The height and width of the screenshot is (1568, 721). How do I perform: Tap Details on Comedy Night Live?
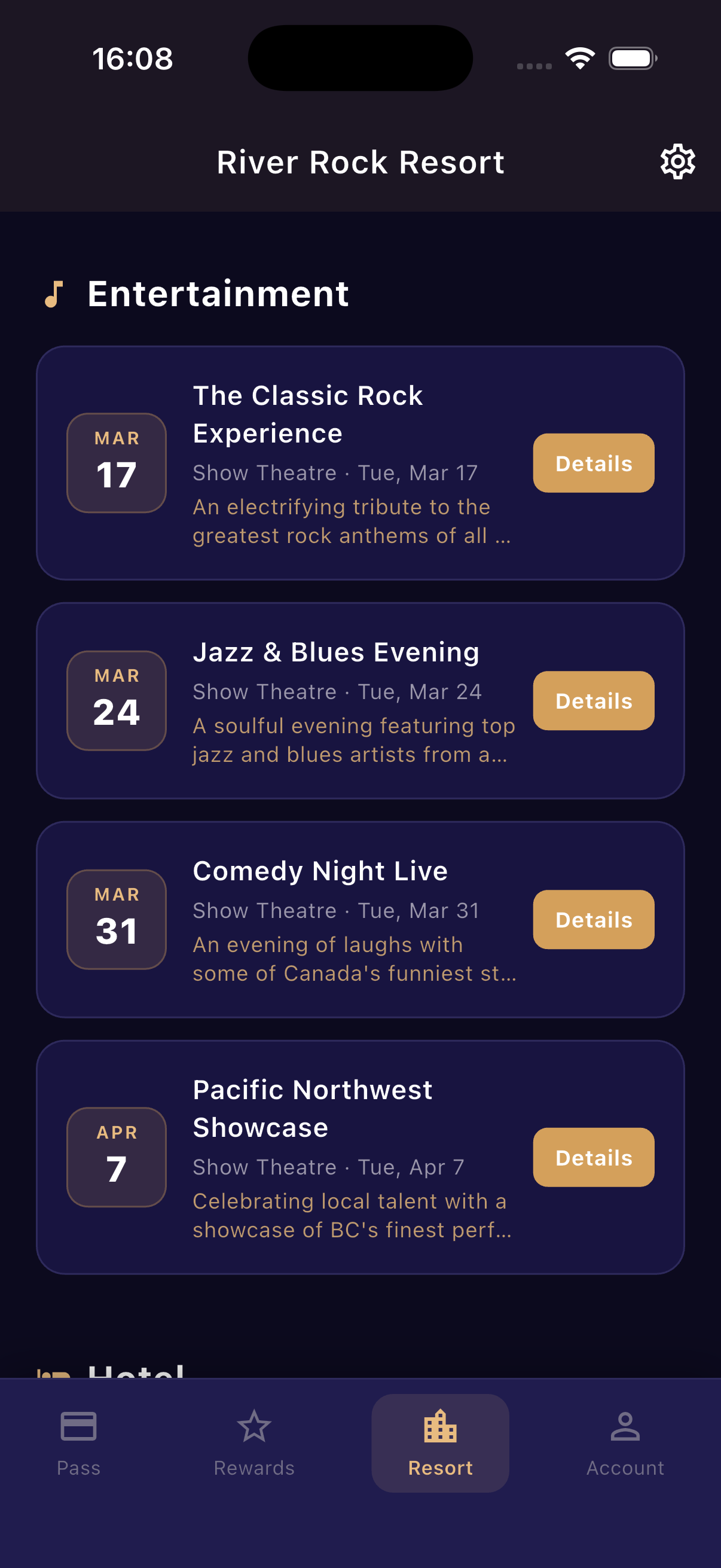pos(593,920)
